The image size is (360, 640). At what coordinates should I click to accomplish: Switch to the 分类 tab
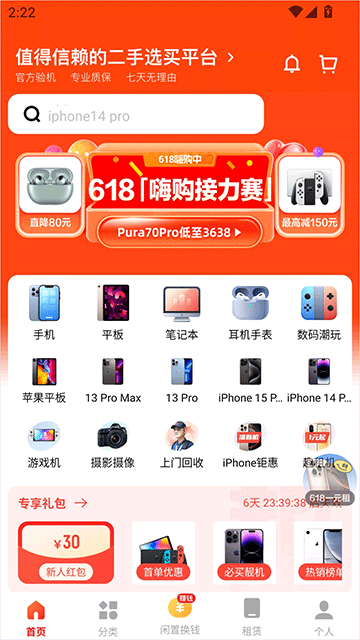click(108, 618)
